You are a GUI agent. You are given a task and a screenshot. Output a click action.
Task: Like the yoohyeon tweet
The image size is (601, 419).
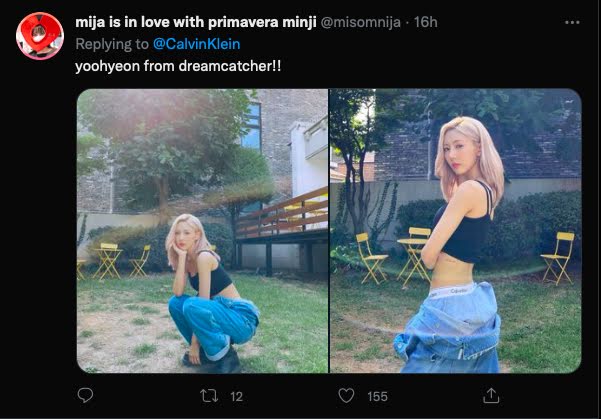tap(346, 396)
